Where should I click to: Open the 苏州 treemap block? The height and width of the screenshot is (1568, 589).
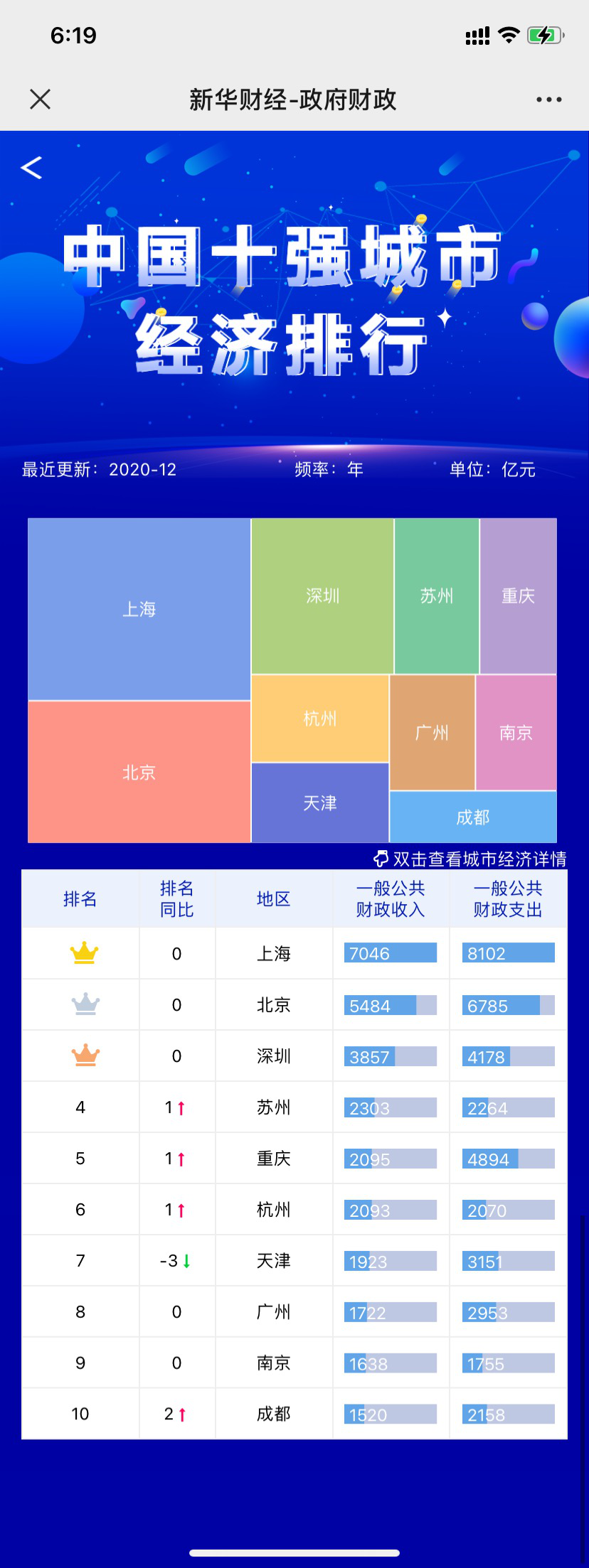pyautogui.click(x=437, y=596)
